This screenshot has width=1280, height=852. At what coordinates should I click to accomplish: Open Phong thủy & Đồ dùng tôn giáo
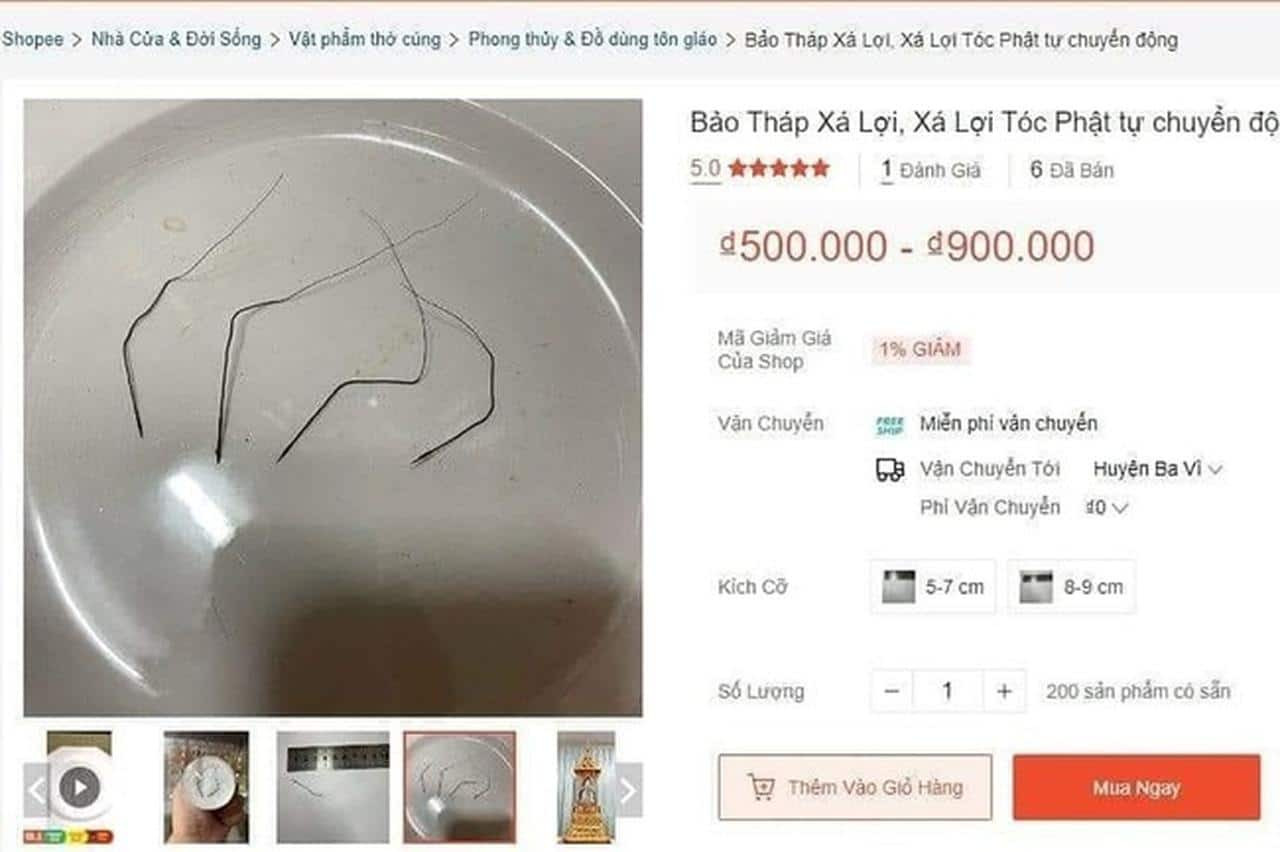tap(592, 40)
